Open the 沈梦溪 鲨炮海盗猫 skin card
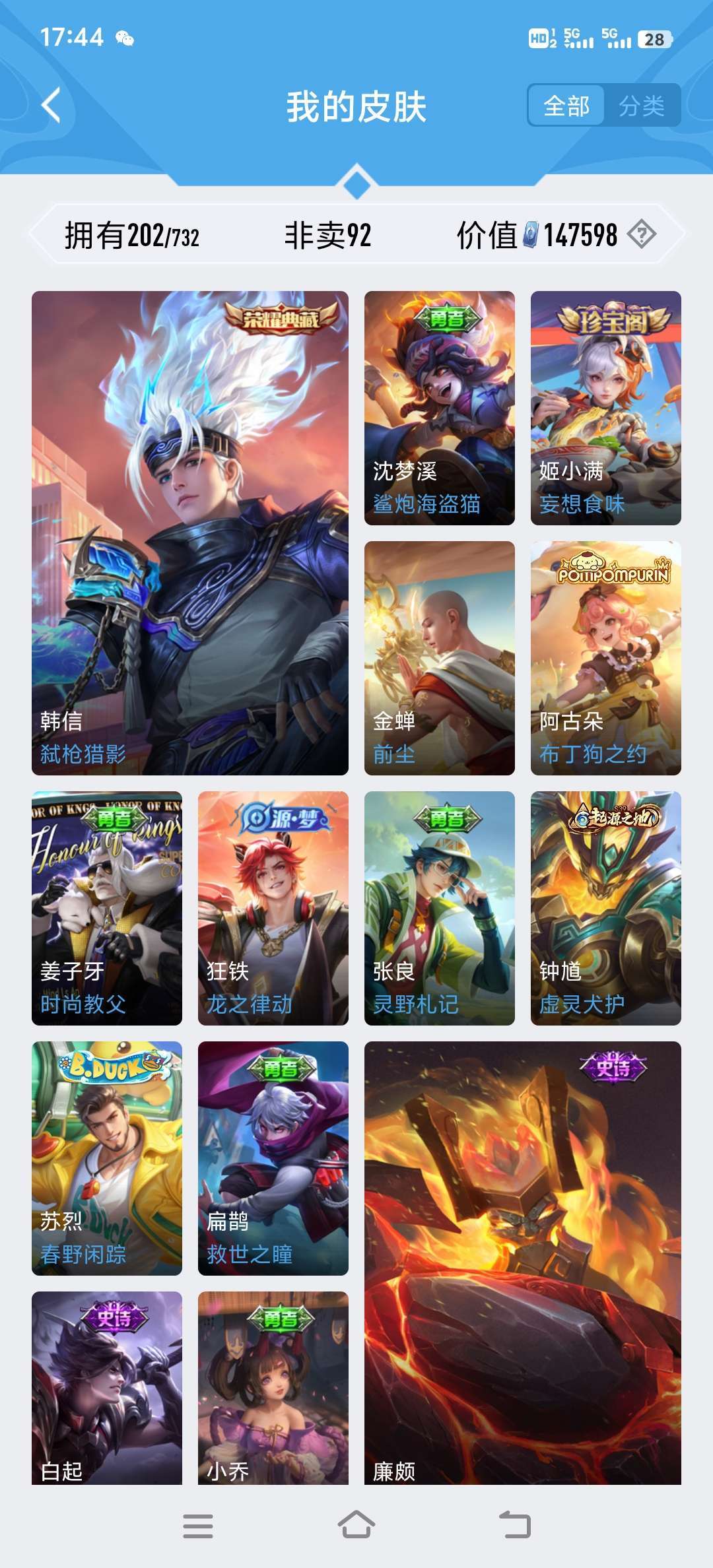Viewport: 713px width, 1568px height. 440,408
